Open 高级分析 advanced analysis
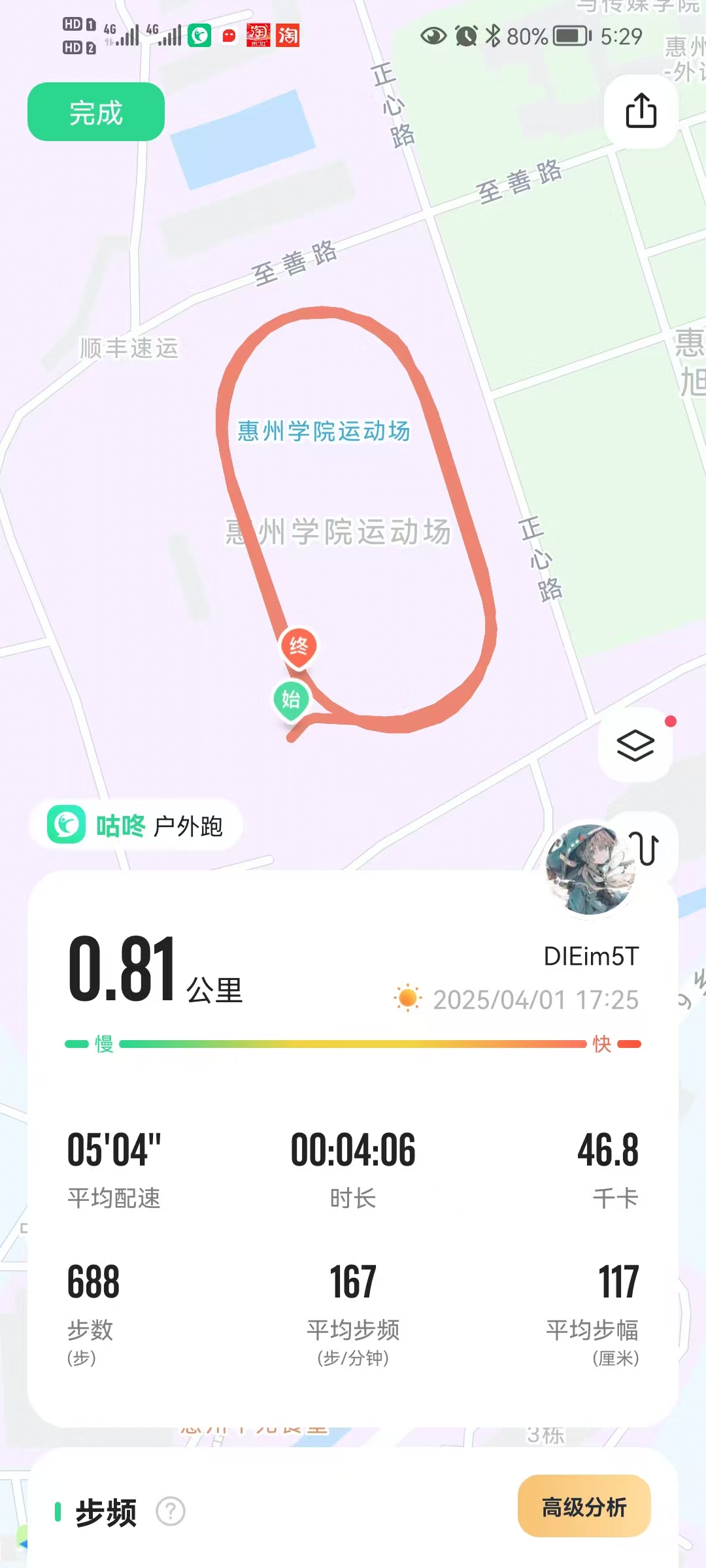The height and width of the screenshot is (1568, 706). coord(584,1507)
